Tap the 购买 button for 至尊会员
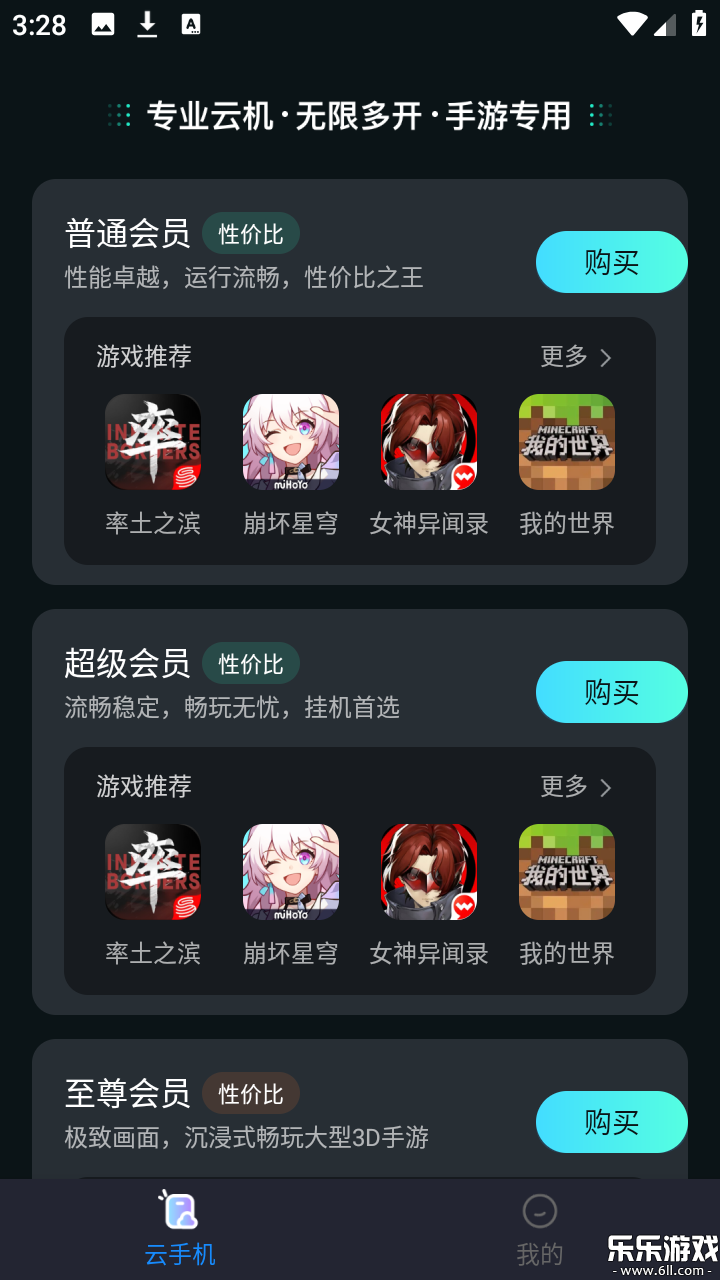Image resolution: width=720 pixels, height=1280 pixels. tap(611, 1122)
